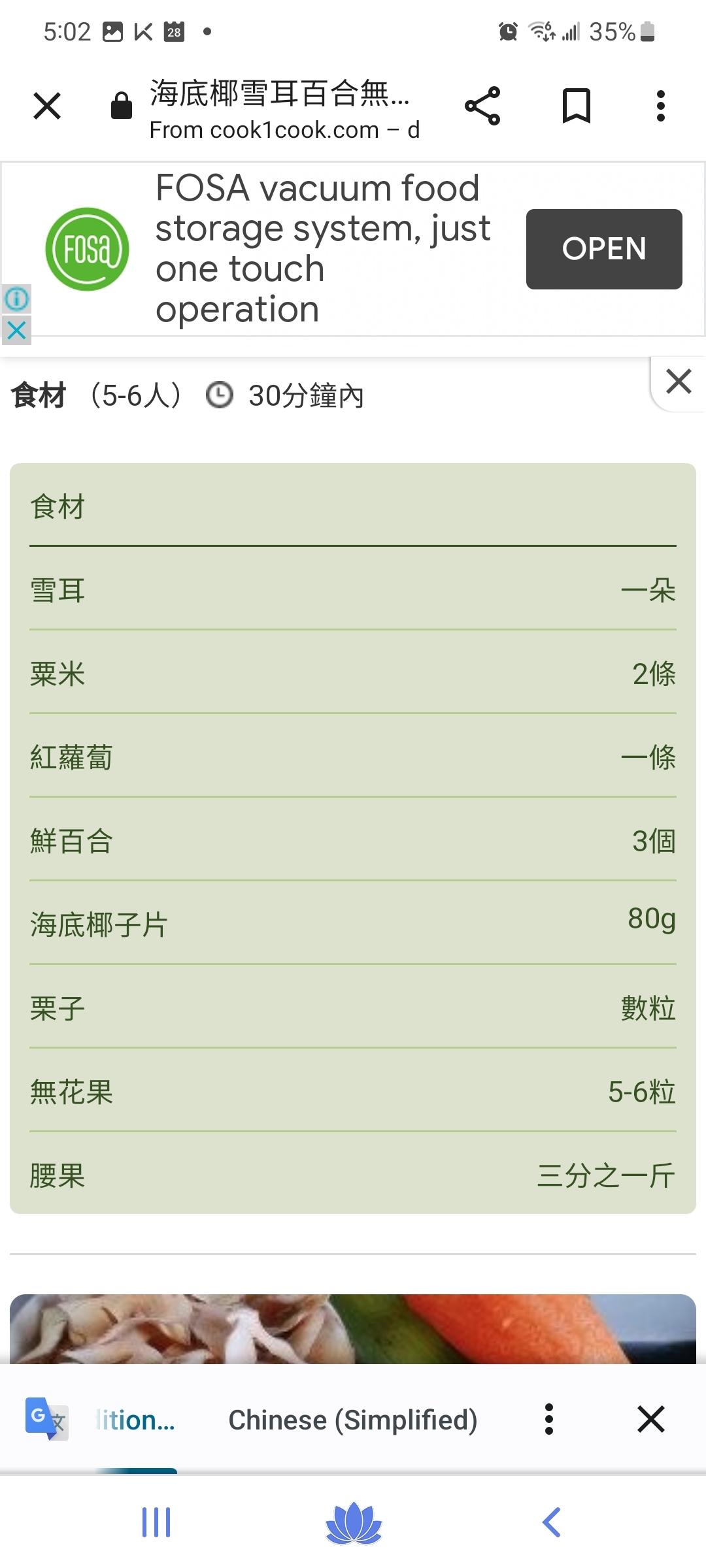
Task: Go back using system navigation
Action: pos(551,1522)
